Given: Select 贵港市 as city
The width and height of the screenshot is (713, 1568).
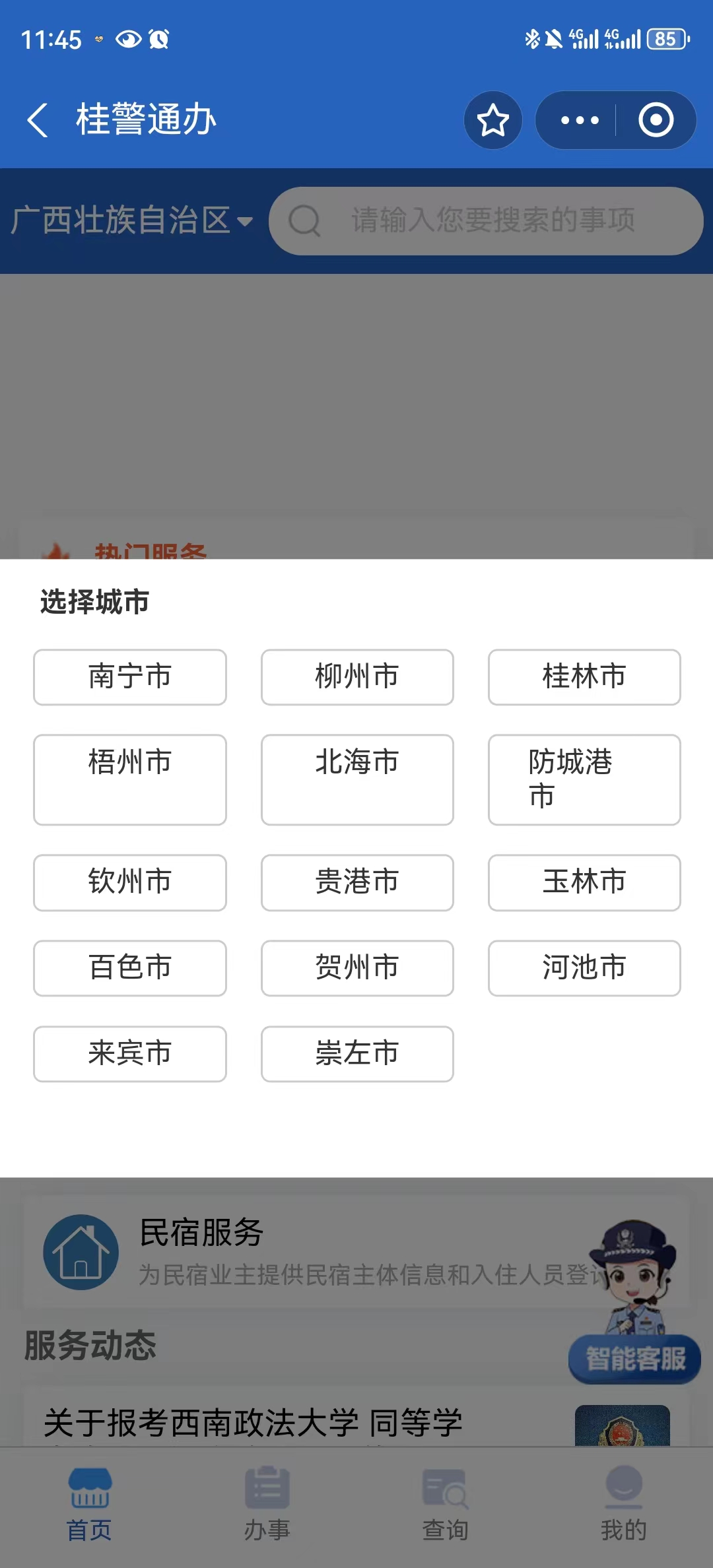Looking at the screenshot, I should click(357, 882).
